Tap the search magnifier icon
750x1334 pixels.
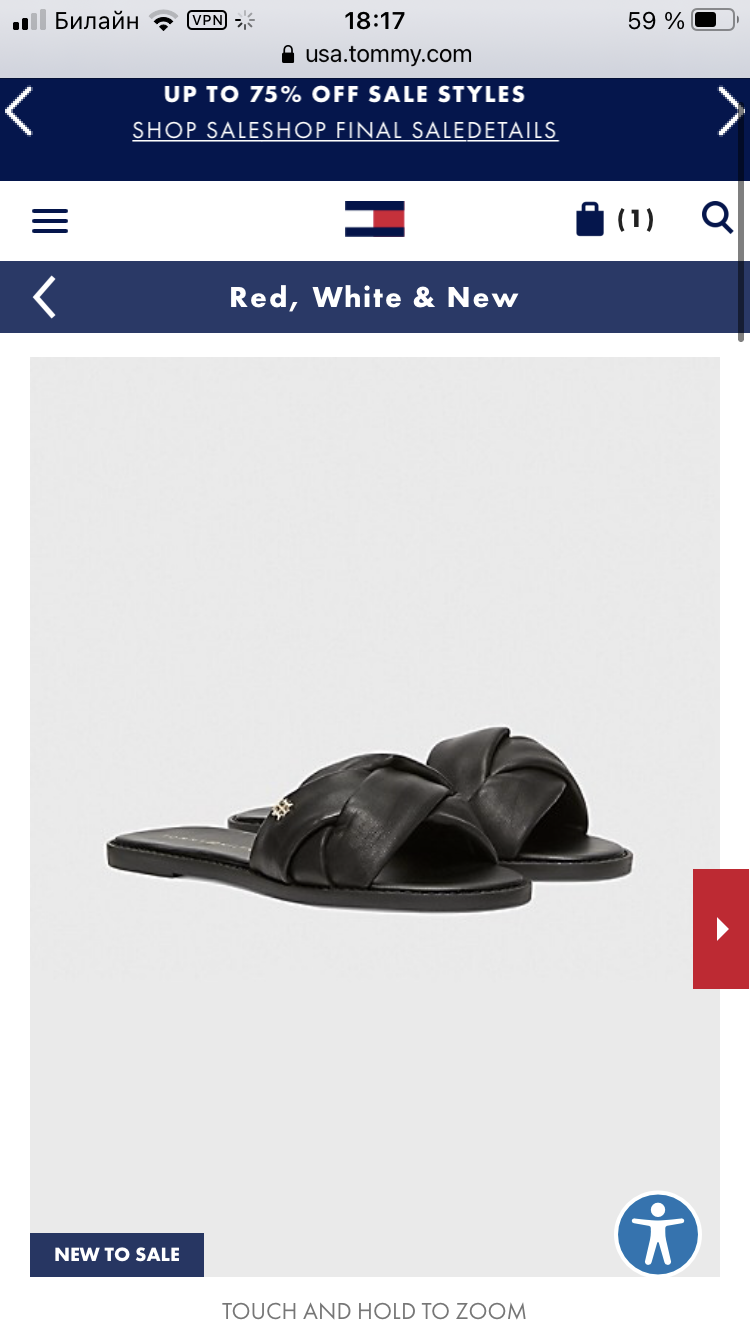[717, 217]
